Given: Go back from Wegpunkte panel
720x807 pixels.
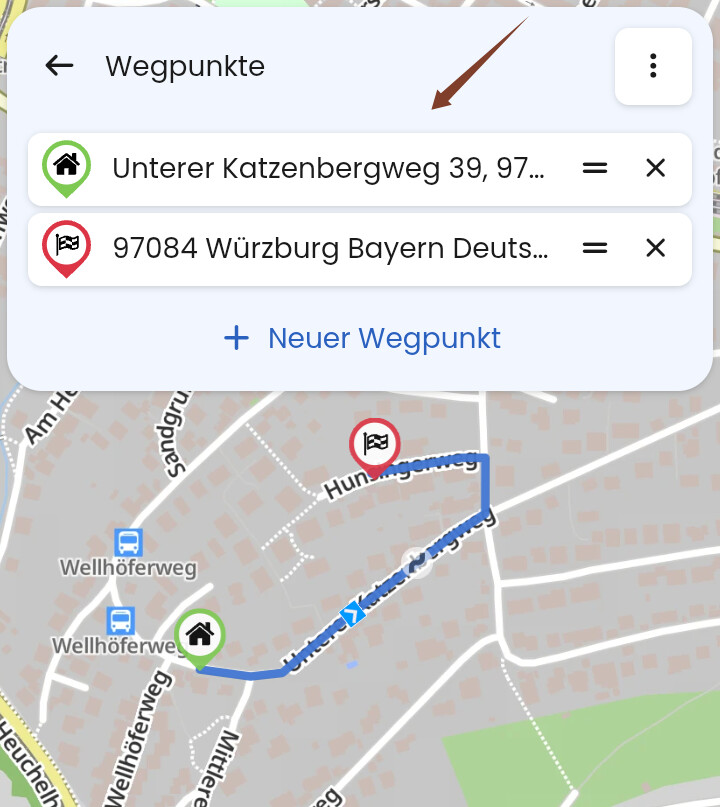Looking at the screenshot, I should [60, 66].
